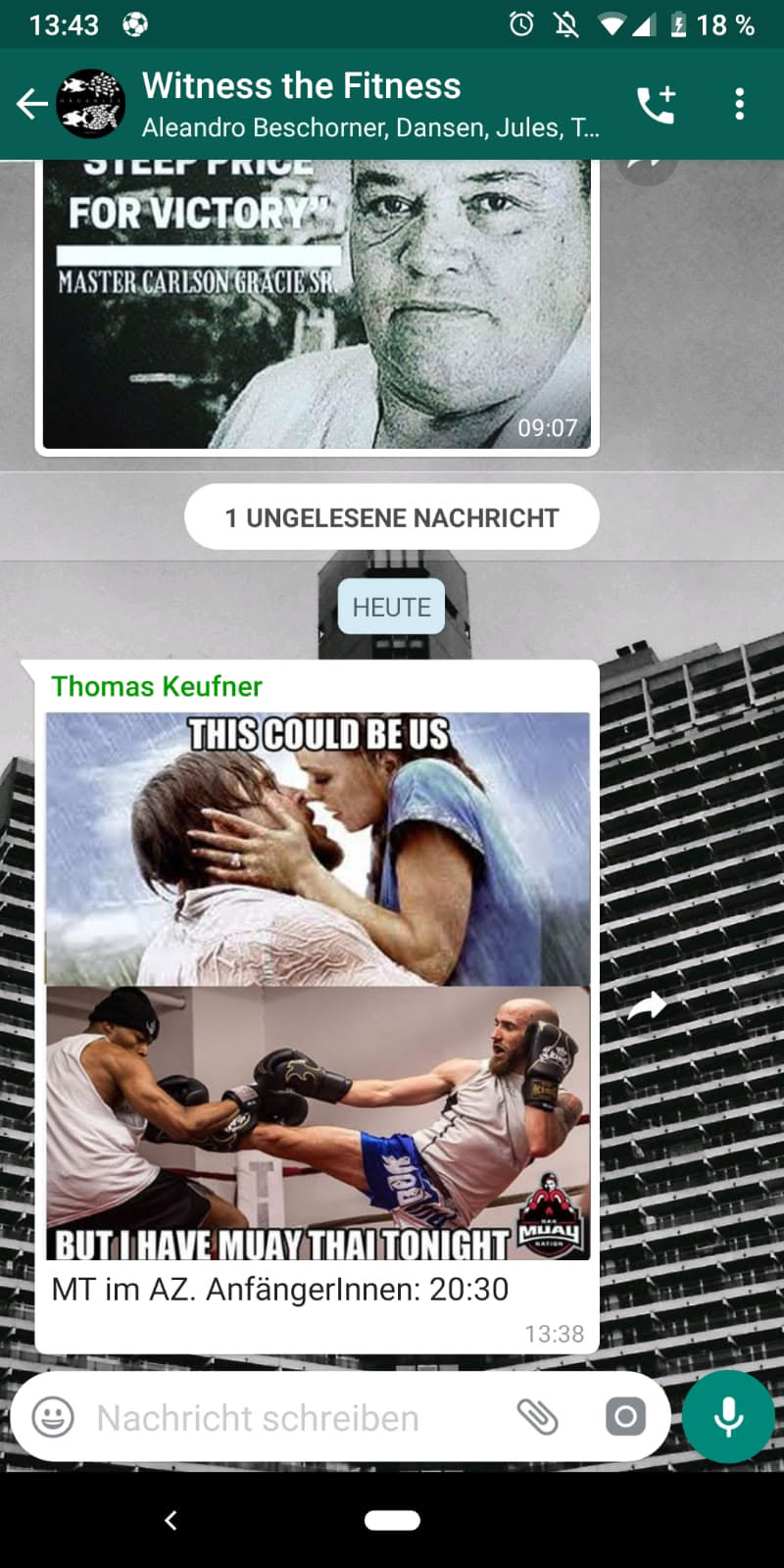Viewport: 784px width, 1568px height.
Task: Attach a file with the paperclip
Action: (x=537, y=1417)
